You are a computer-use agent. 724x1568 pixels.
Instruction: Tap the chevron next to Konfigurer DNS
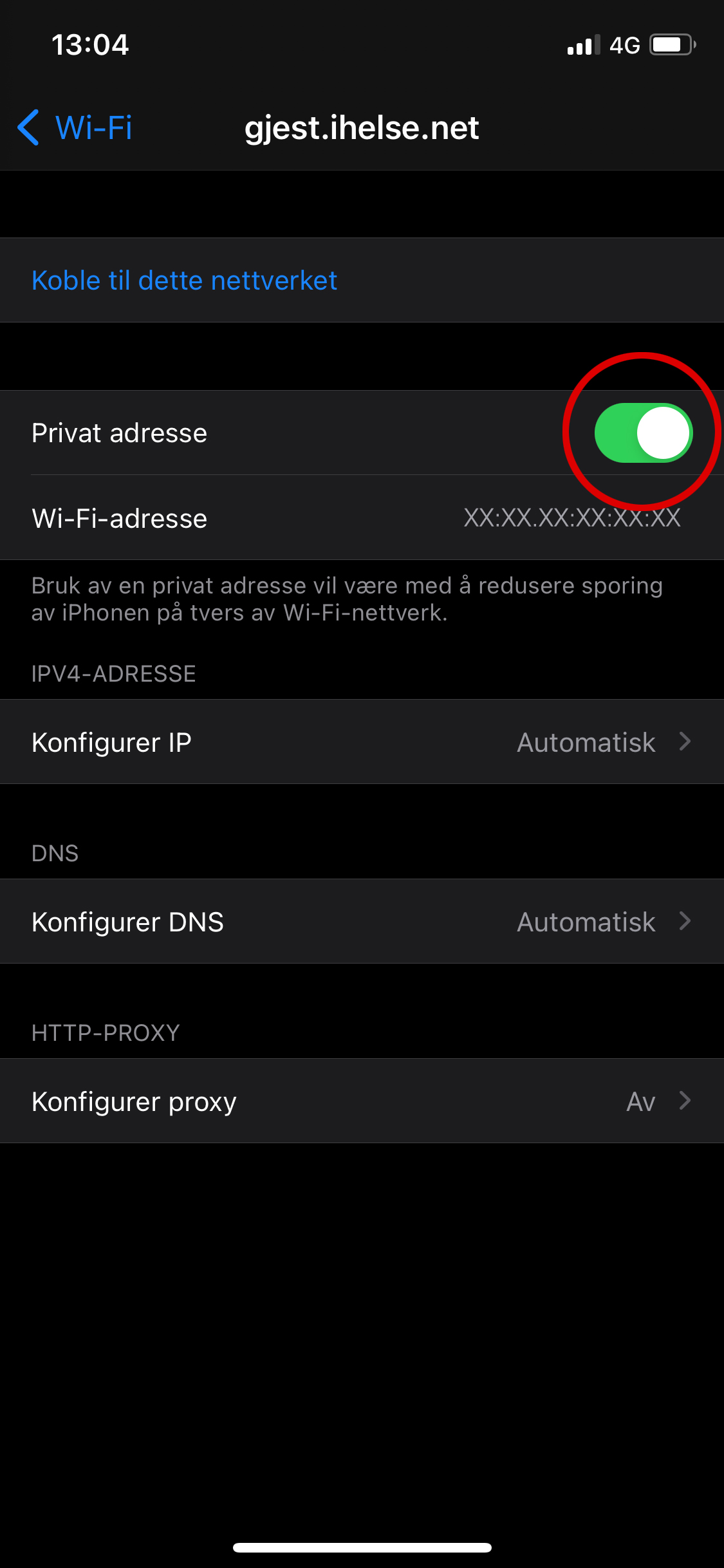pyautogui.click(x=685, y=922)
